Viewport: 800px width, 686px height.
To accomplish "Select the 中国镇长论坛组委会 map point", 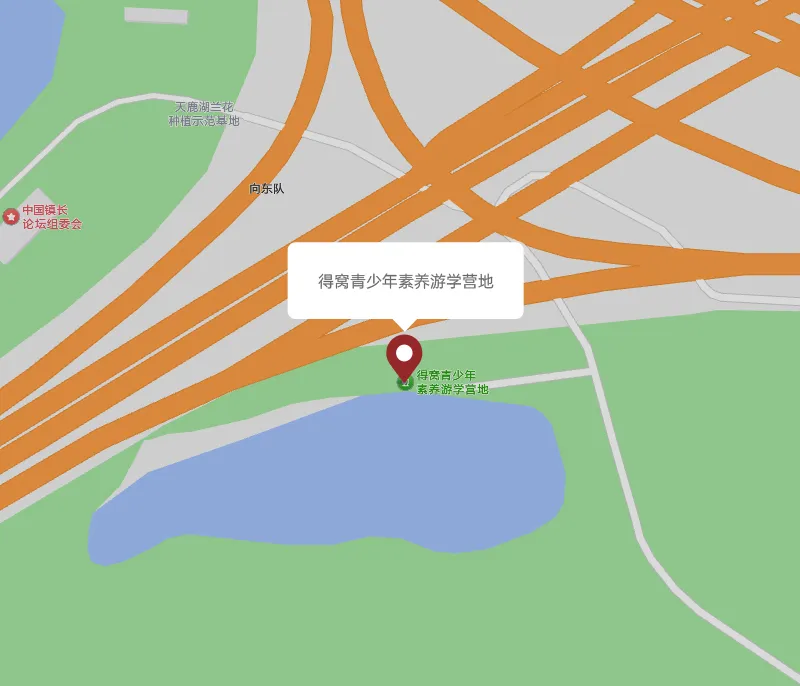I will pyautogui.click(x=11, y=216).
